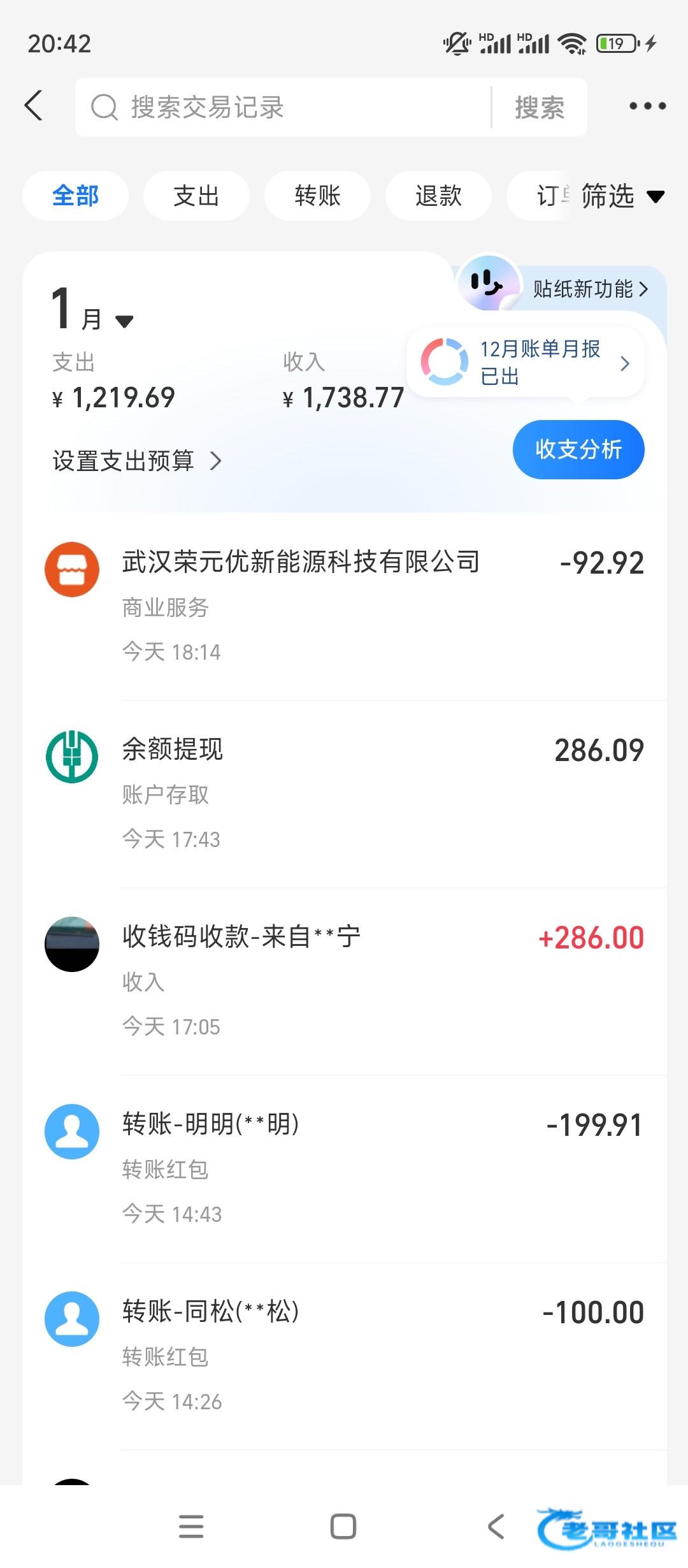Open the three-dot overflow menu
This screenshot has width=688, height=1568.
point(647,106)
